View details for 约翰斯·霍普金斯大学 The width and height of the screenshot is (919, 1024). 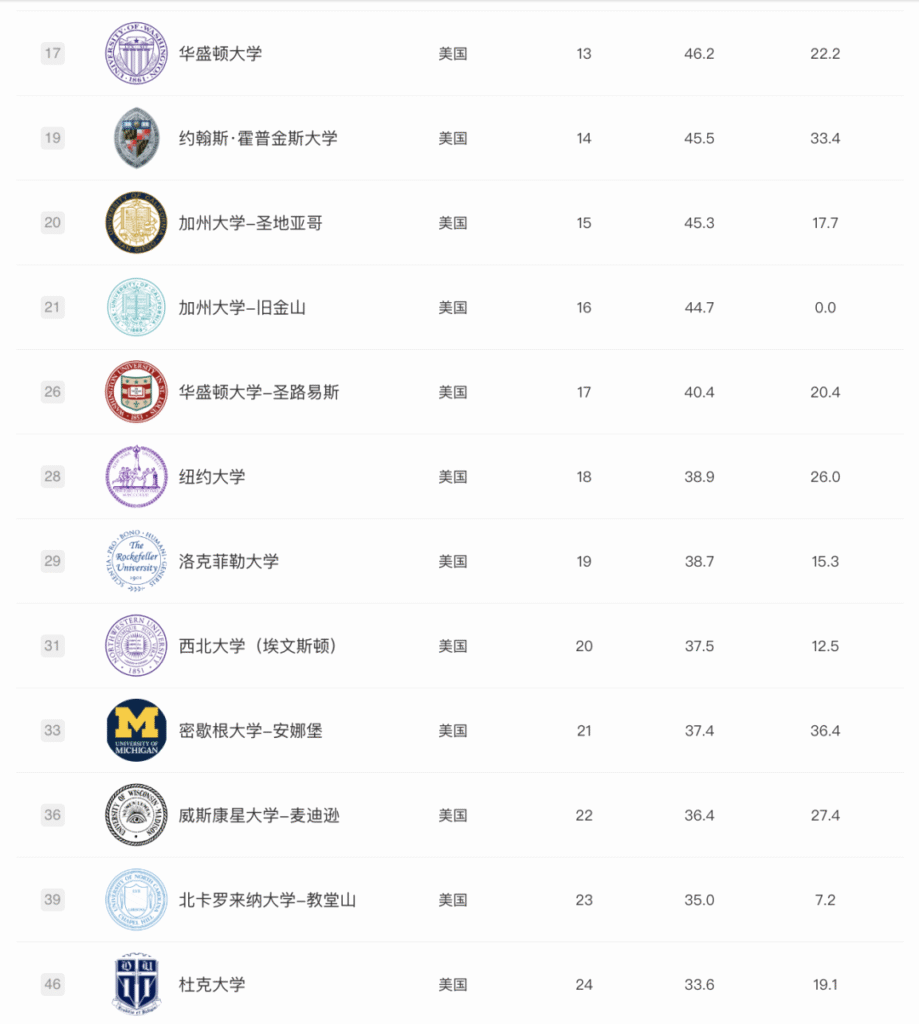click(258, 138)
